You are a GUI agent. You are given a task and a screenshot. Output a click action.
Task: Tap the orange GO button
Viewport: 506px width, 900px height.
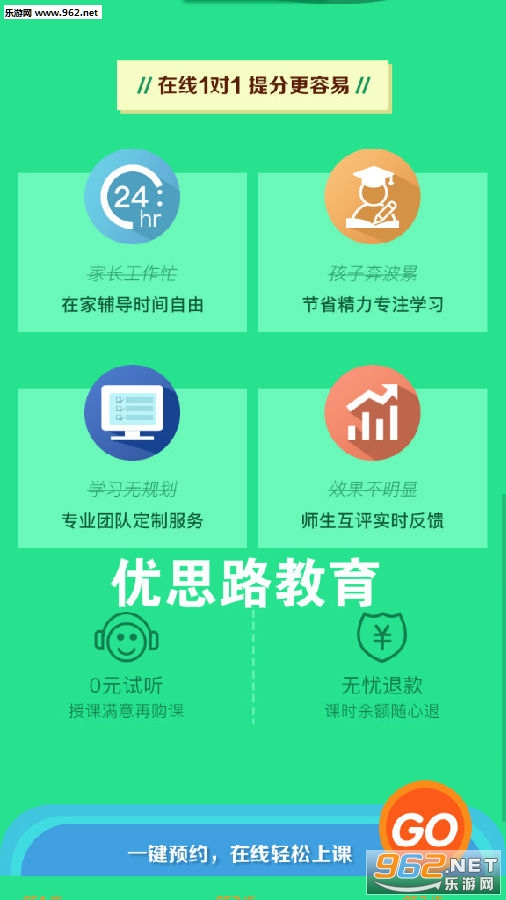(425, 827)
